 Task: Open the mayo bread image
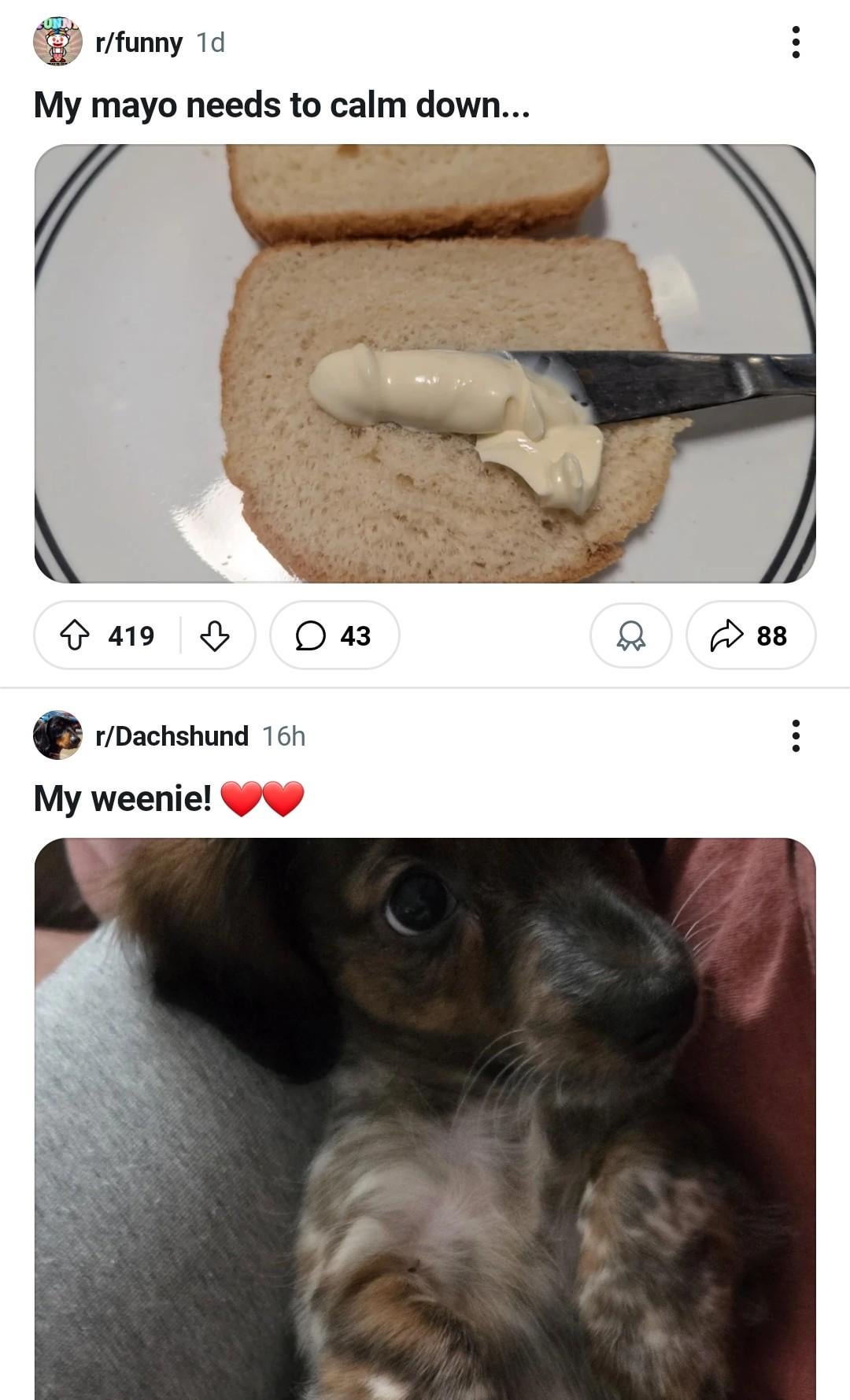click(x=425, y=362)
